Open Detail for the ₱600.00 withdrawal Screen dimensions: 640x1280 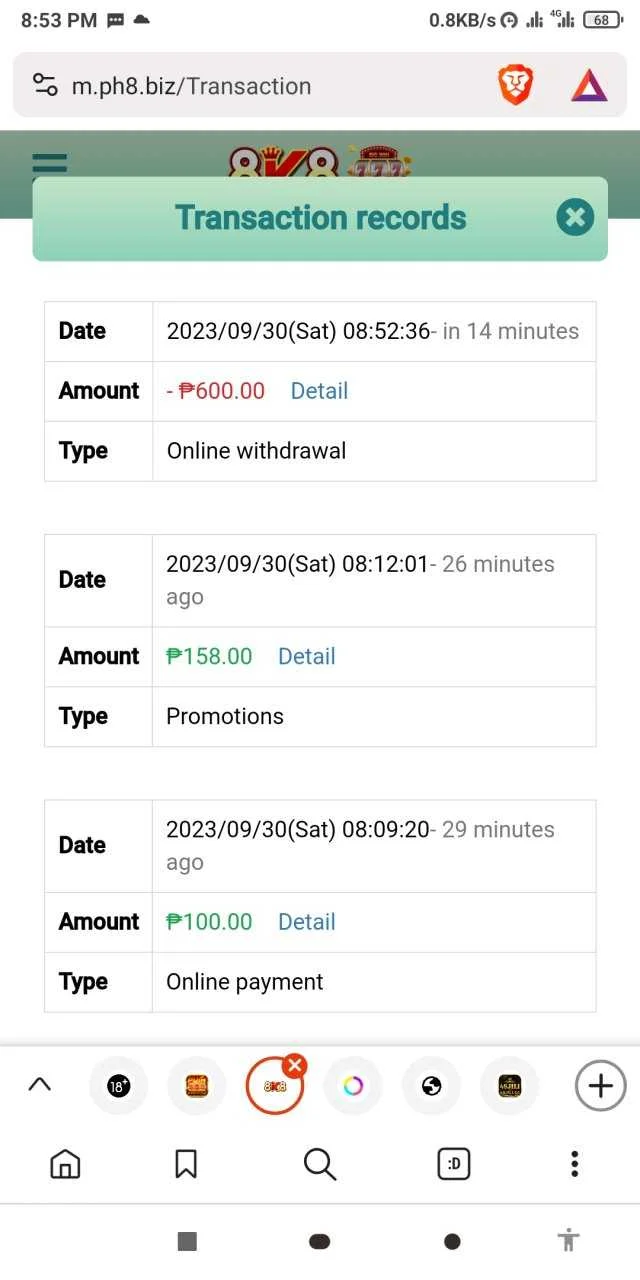point(319,391)
